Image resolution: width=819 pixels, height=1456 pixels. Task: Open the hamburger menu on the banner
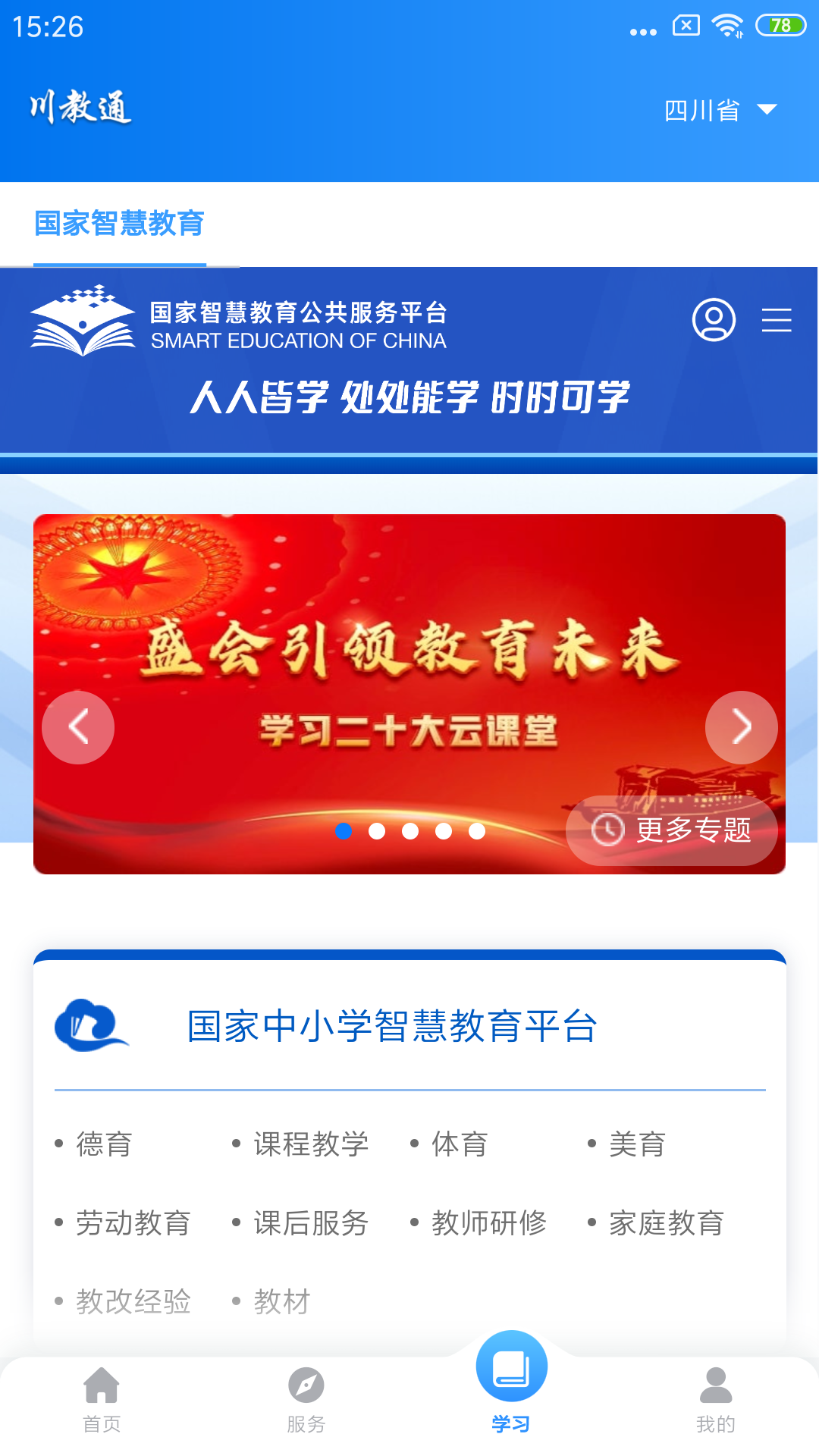point(777,322)
